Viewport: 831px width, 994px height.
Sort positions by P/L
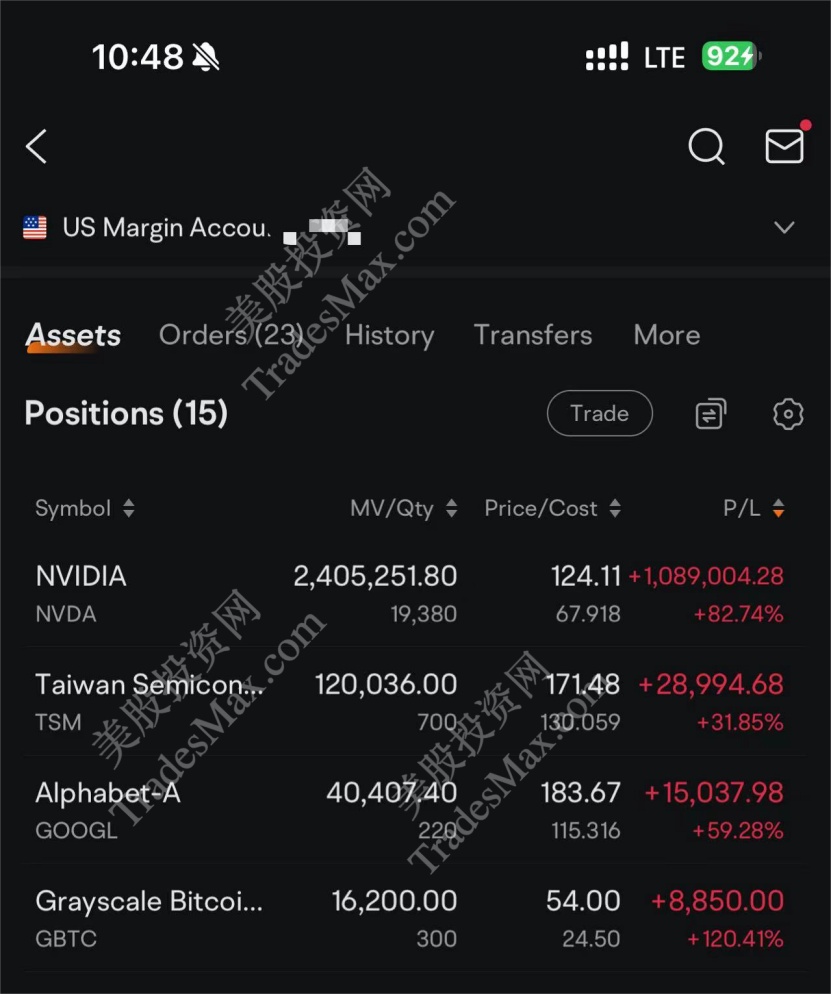tap(754, 508)
